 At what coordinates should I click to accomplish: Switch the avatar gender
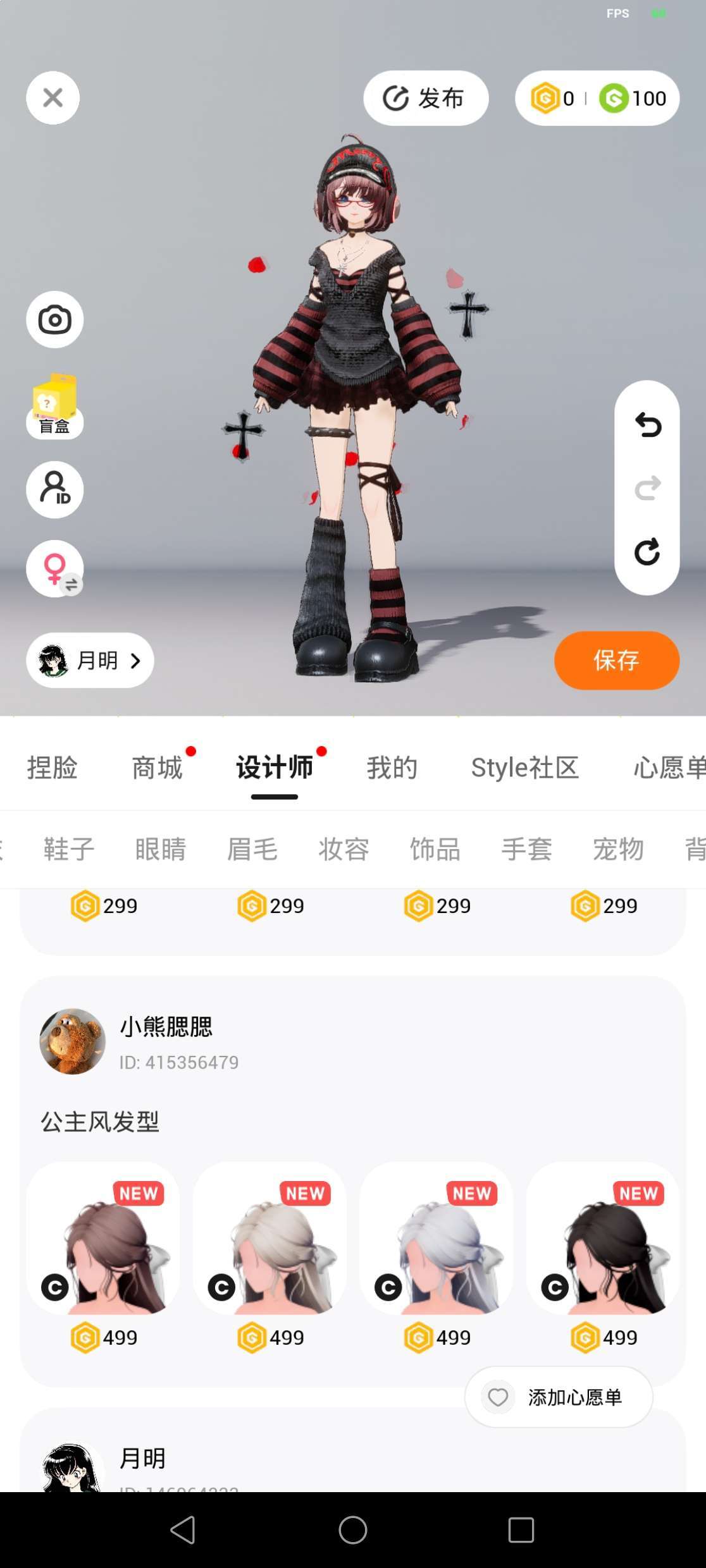pos(54,568)
